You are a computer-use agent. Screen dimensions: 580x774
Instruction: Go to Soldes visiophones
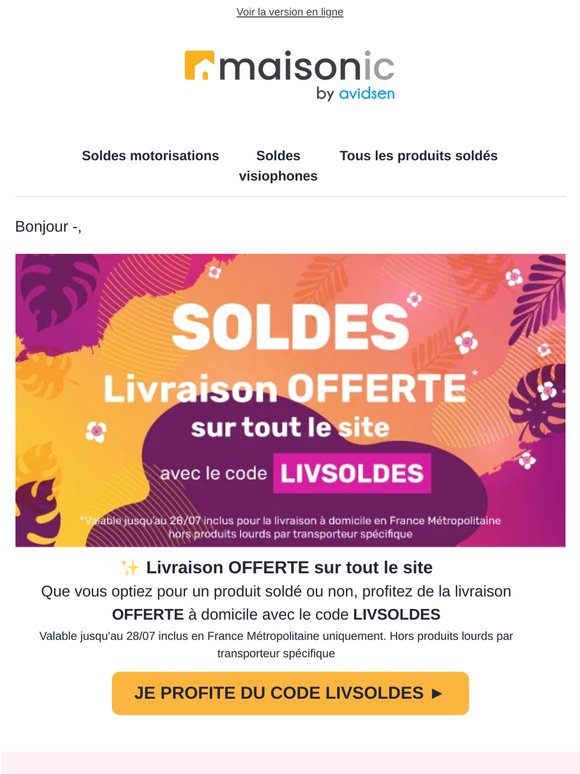coord(278,166)
